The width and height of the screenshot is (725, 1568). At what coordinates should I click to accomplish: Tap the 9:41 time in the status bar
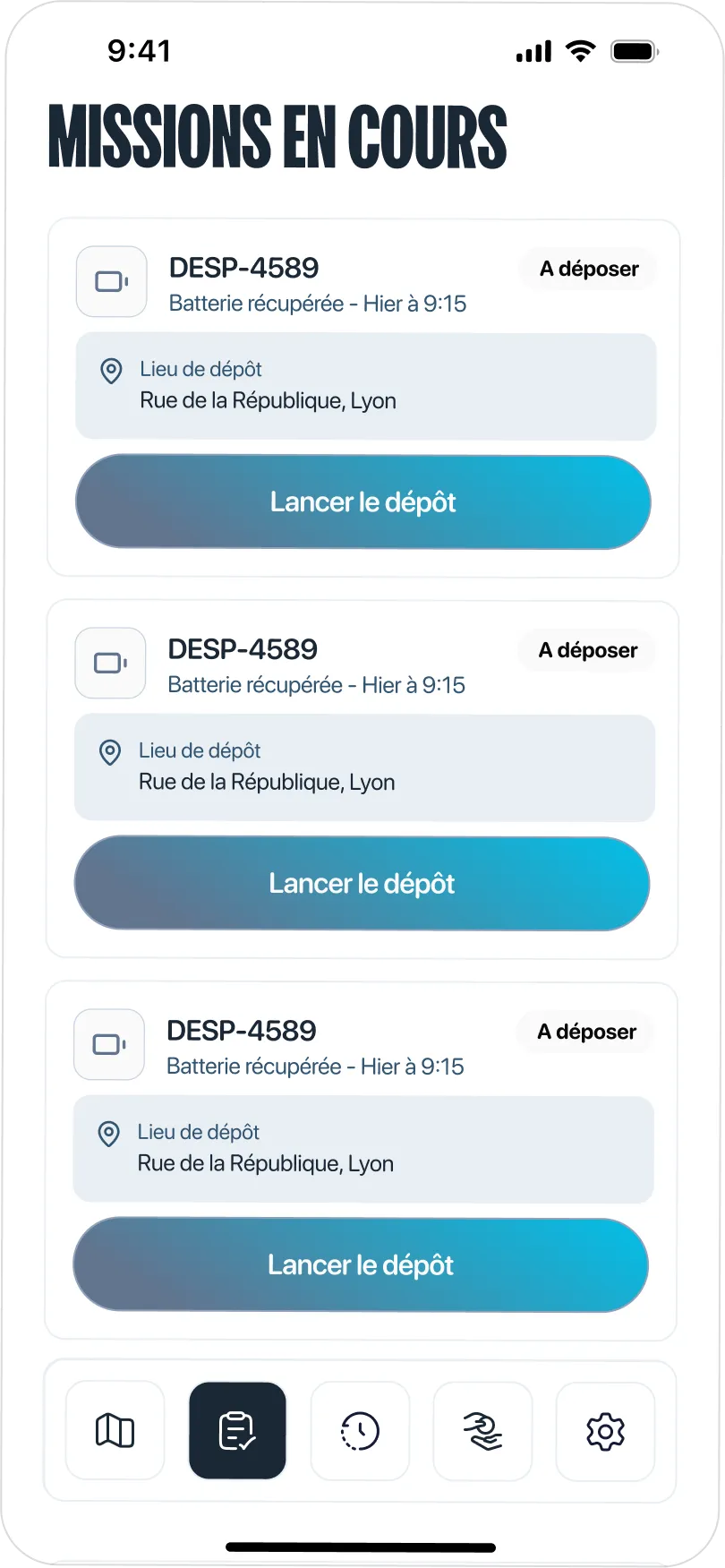(140, 51)
